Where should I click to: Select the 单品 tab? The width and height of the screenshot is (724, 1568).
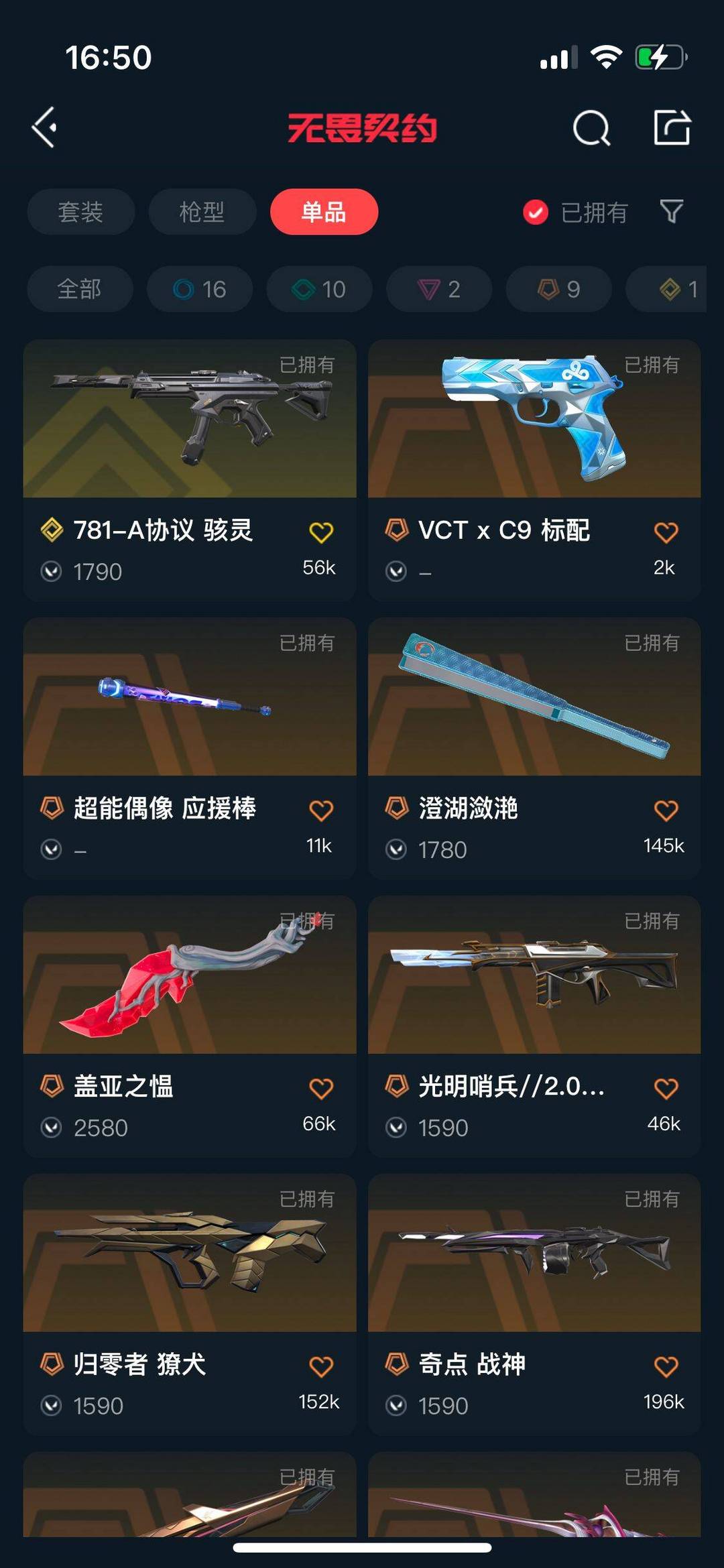click(x=324, y=212)
